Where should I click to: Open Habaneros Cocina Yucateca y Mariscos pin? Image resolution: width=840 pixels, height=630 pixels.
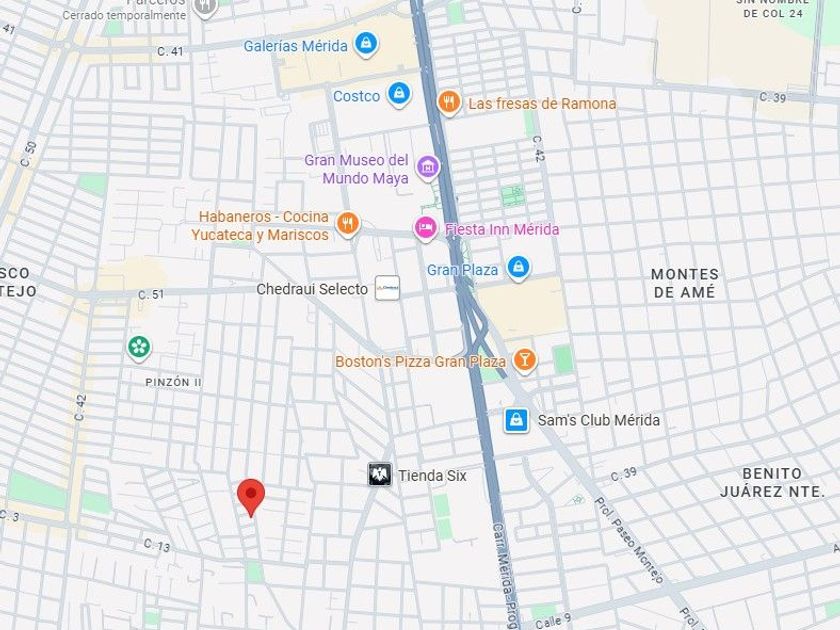pos(348,224)
